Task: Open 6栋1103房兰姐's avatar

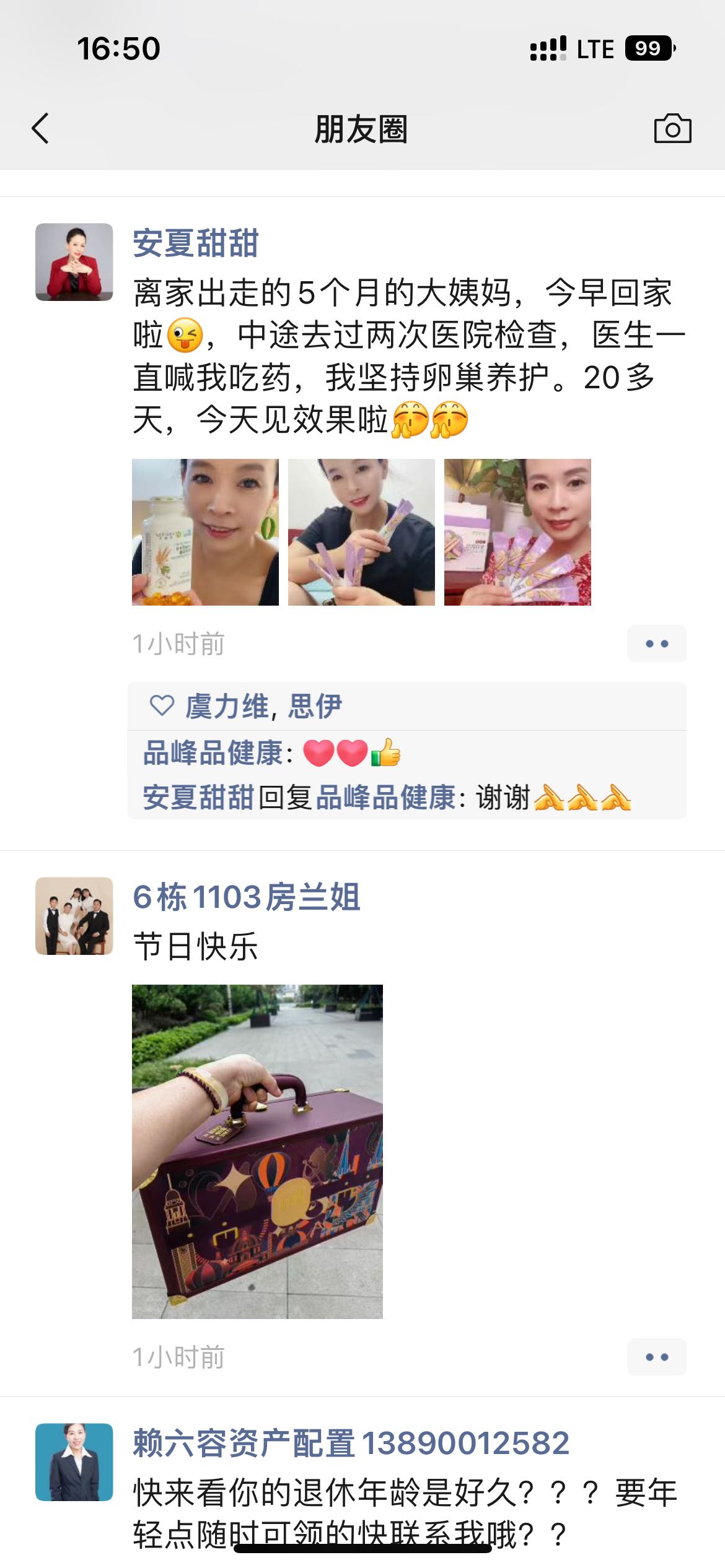Action: [x=74, y=916]
